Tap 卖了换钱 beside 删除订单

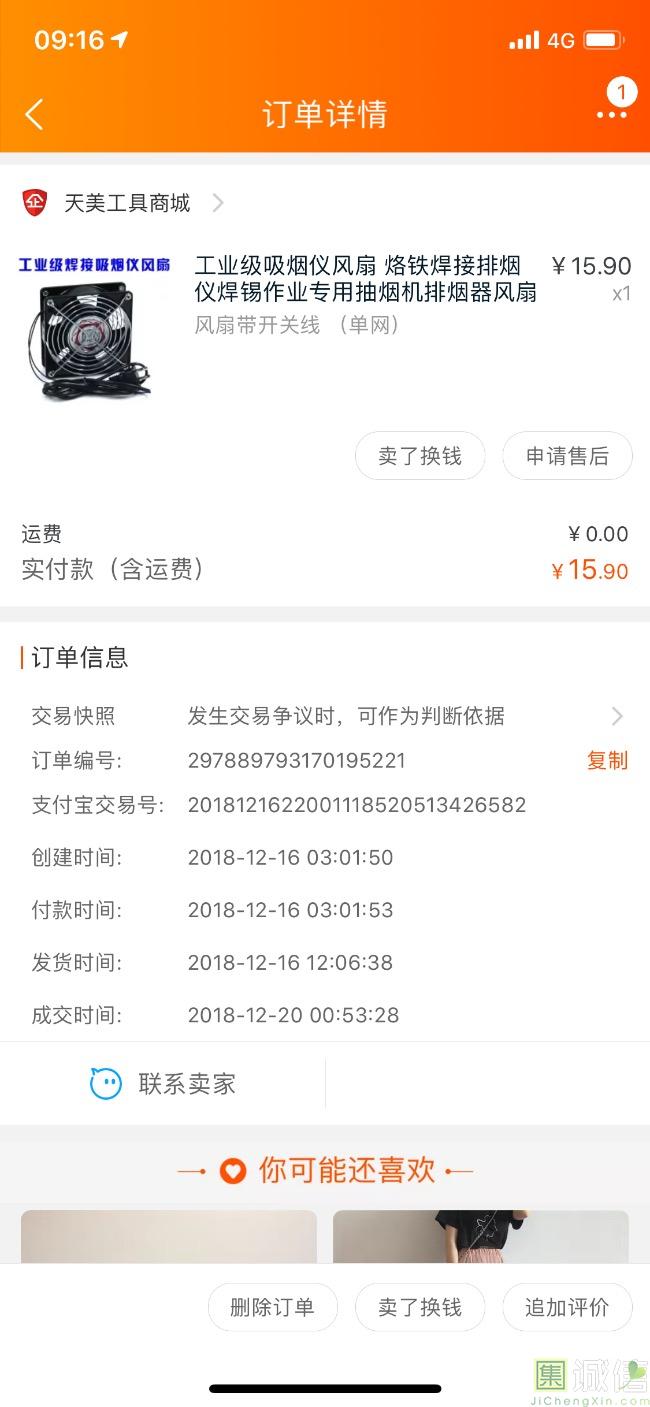click(420, 1307)
